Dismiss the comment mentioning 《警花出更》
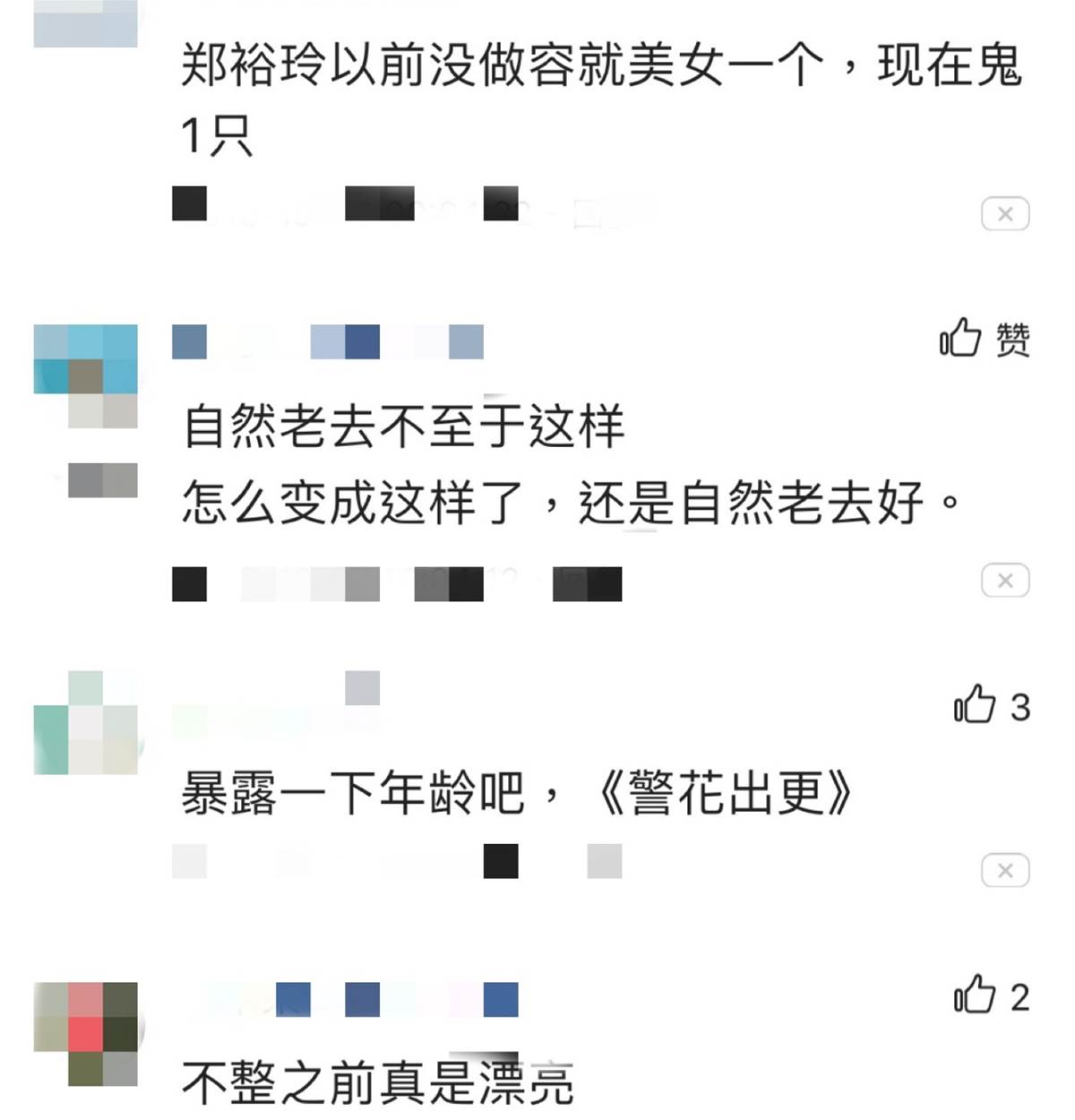Screen dimensions: 1075x1120 (1005, 870)
